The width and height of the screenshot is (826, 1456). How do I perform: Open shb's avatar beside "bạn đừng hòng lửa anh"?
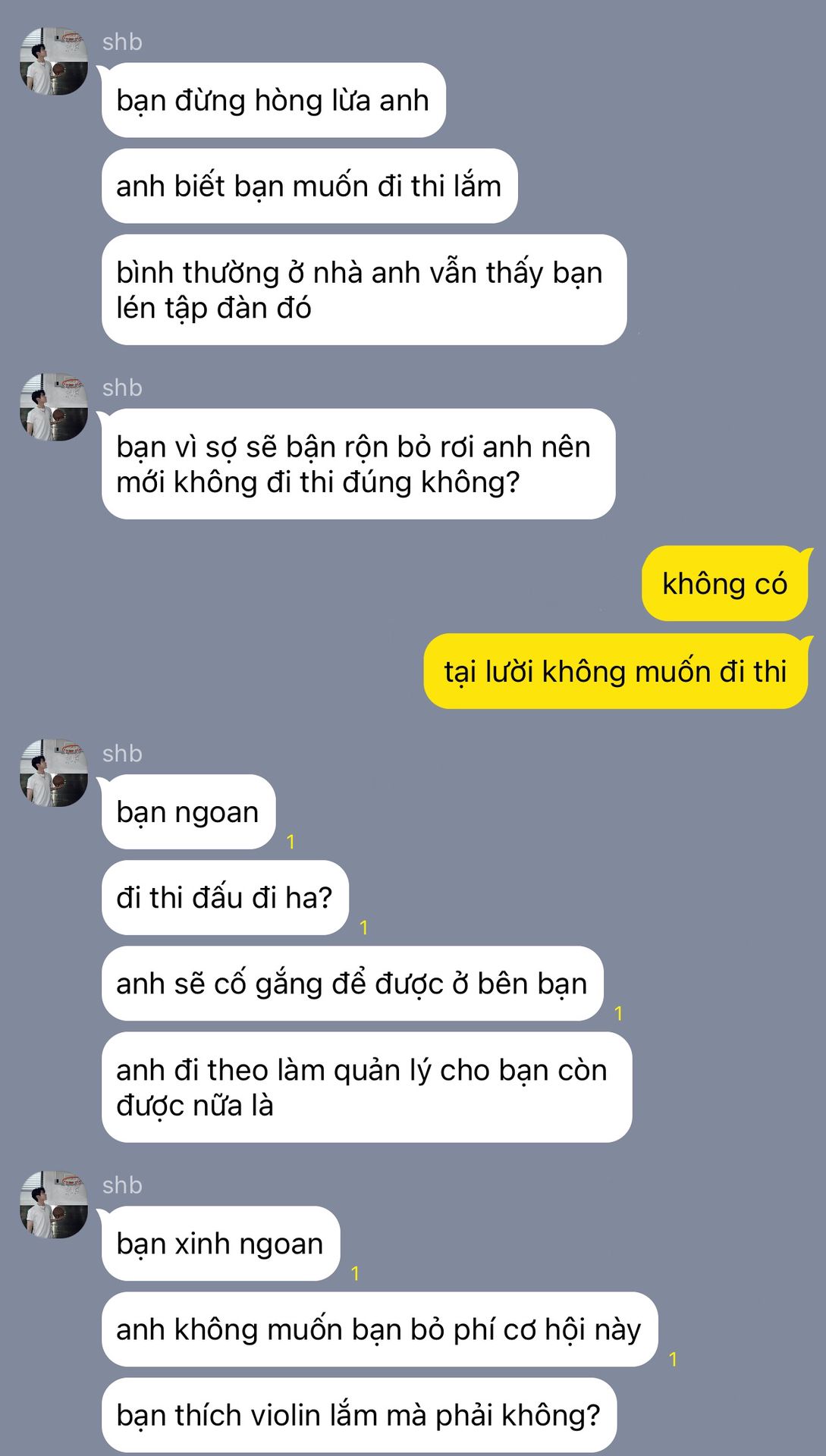(54, 61)
